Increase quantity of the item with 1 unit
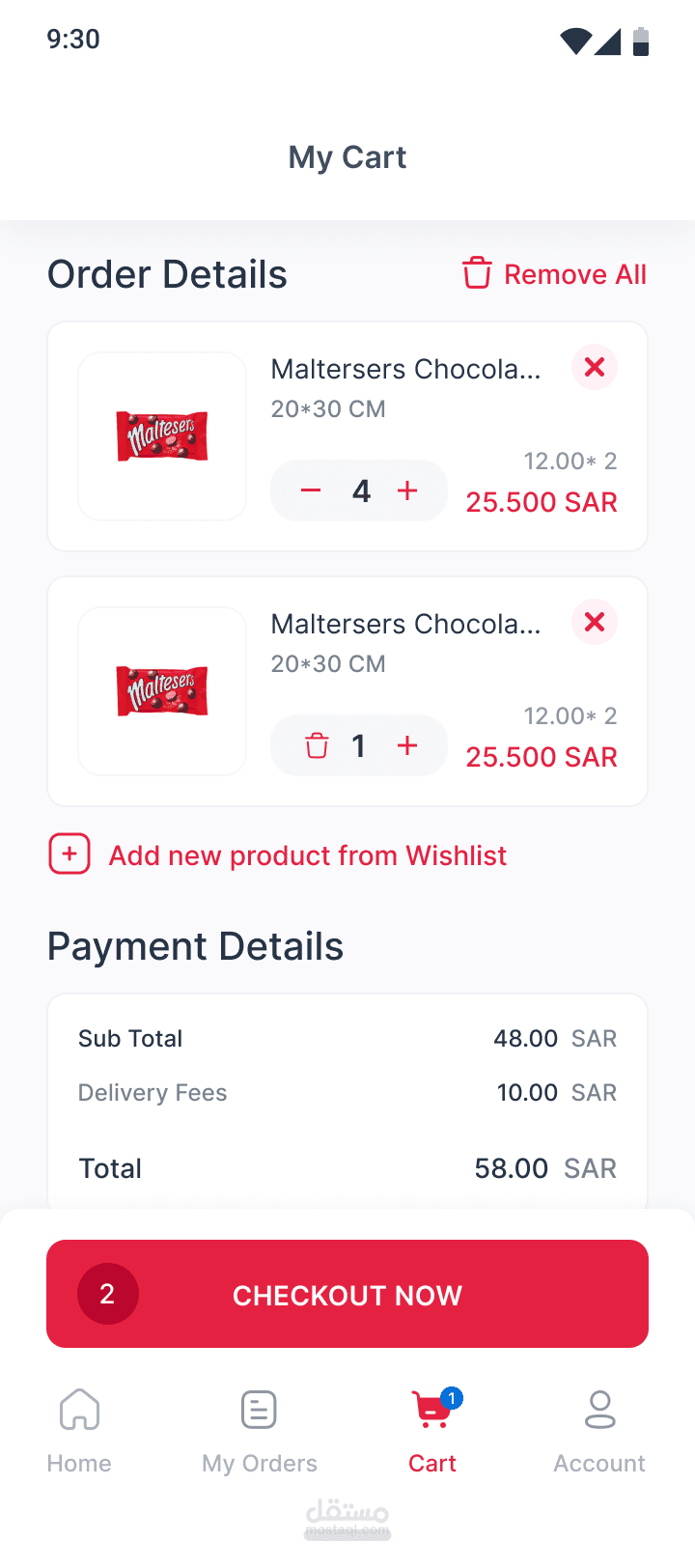 pos(408,745)
